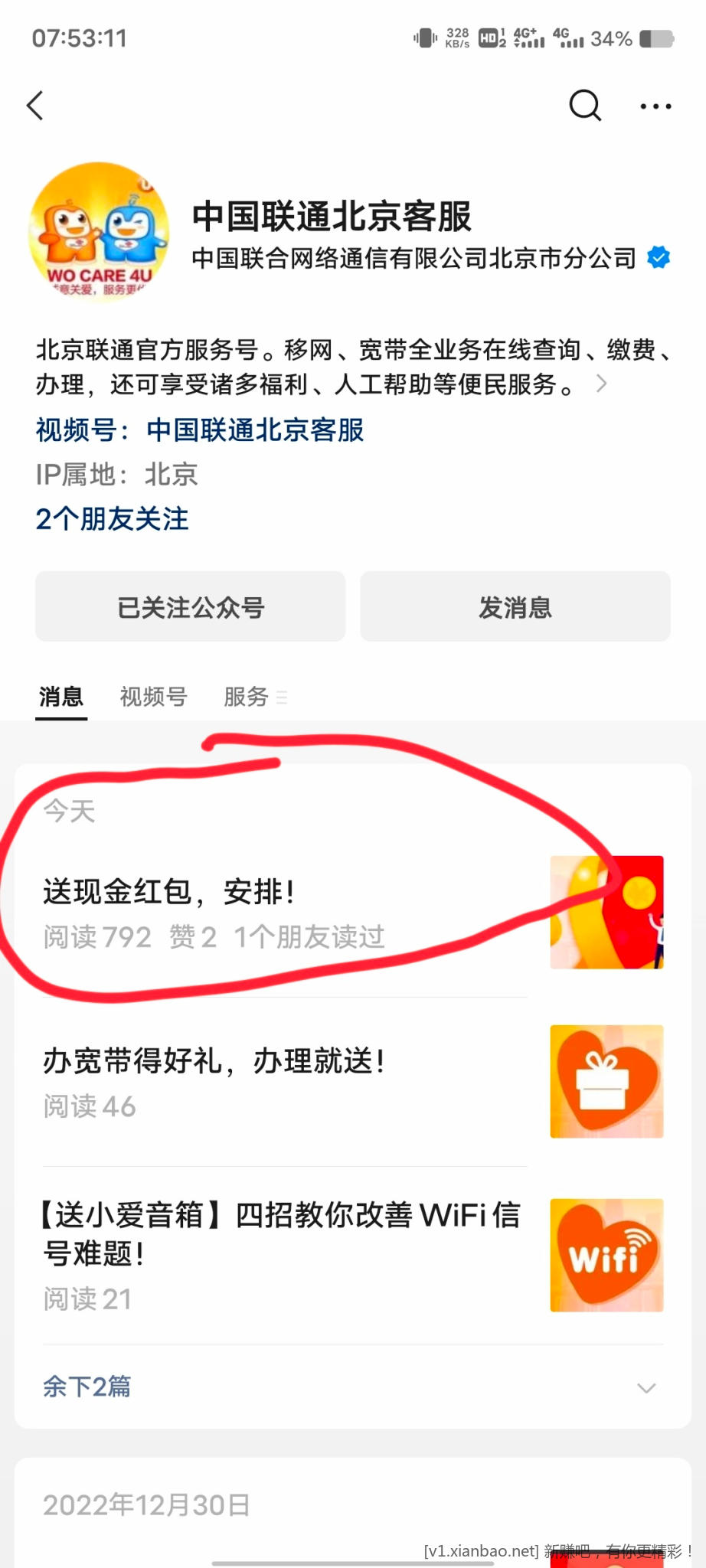The image size is (706, 1568).
Task: Switch to the 视频号 tab
Action: point(153,697)
